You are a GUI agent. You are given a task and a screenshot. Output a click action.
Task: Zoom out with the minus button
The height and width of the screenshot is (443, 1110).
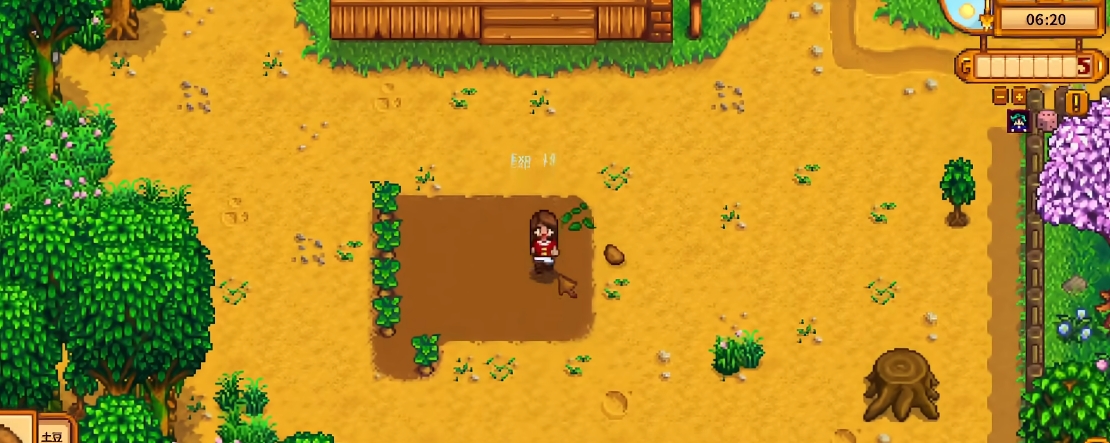pyautogui.click(x=1000, y=97)
